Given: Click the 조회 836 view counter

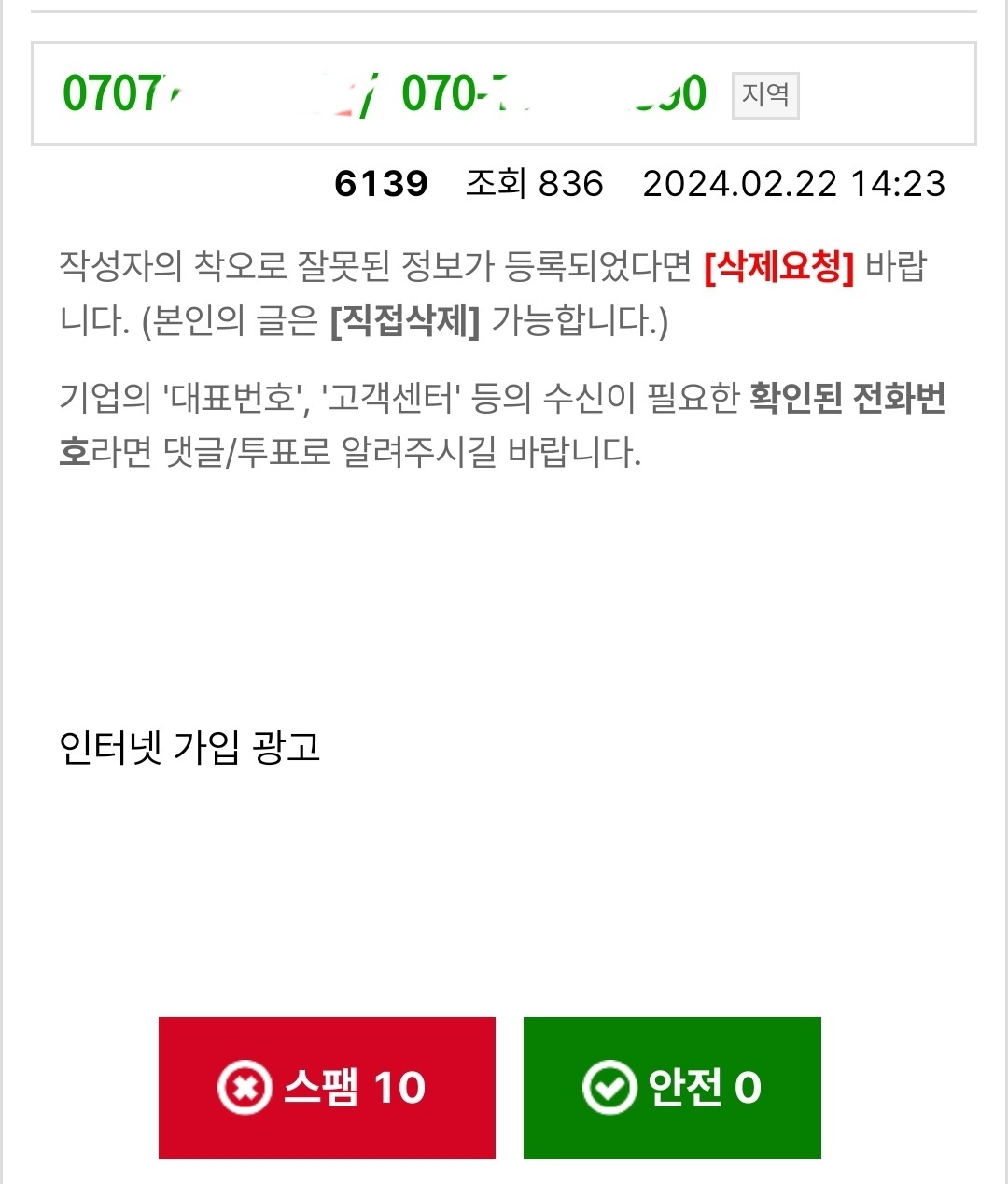Looking at the screenshot, I should pos(536,184).
